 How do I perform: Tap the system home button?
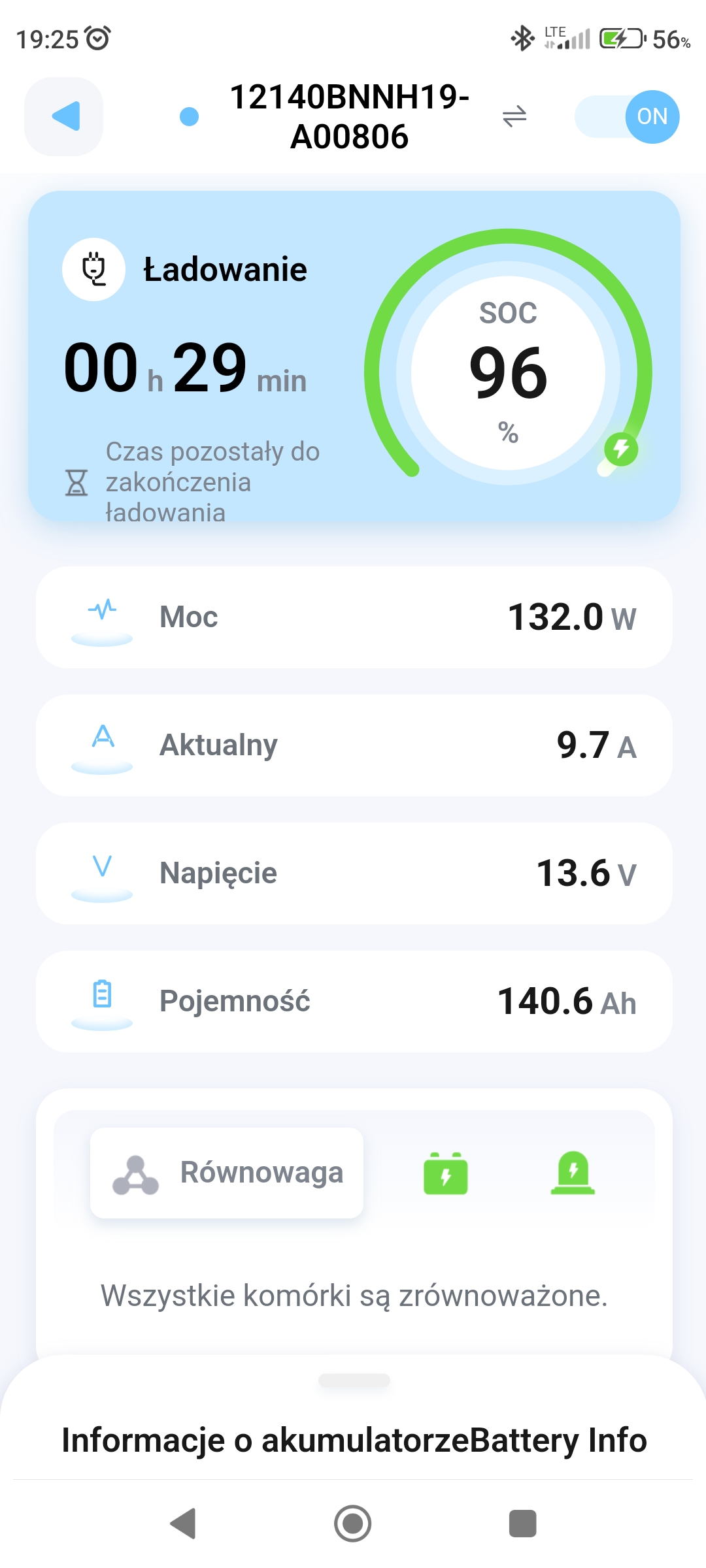(353, 1524)
